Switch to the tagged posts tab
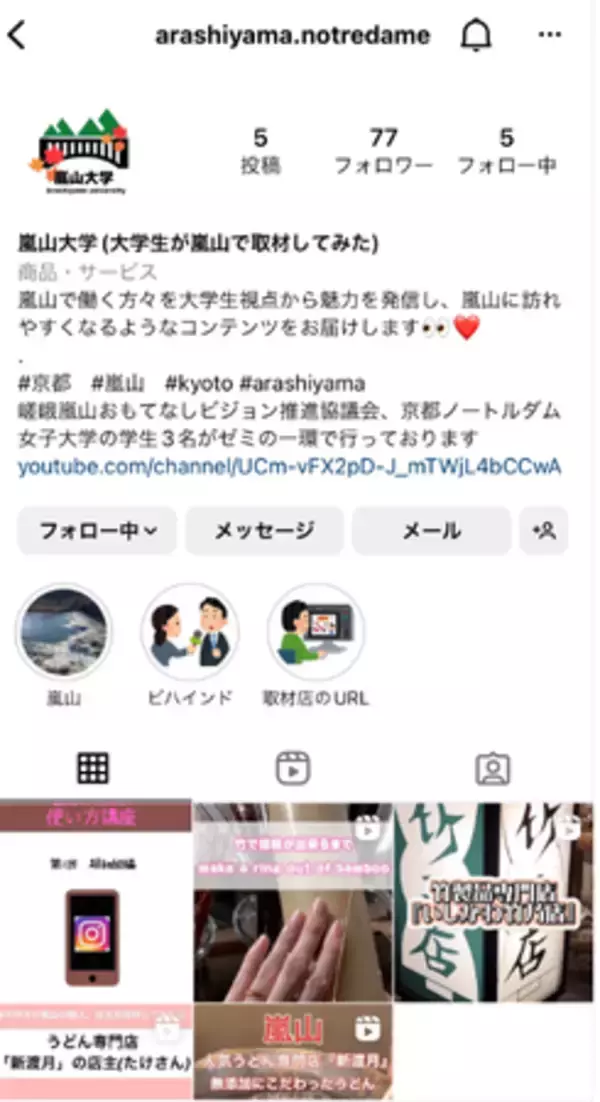 point(492,768)
